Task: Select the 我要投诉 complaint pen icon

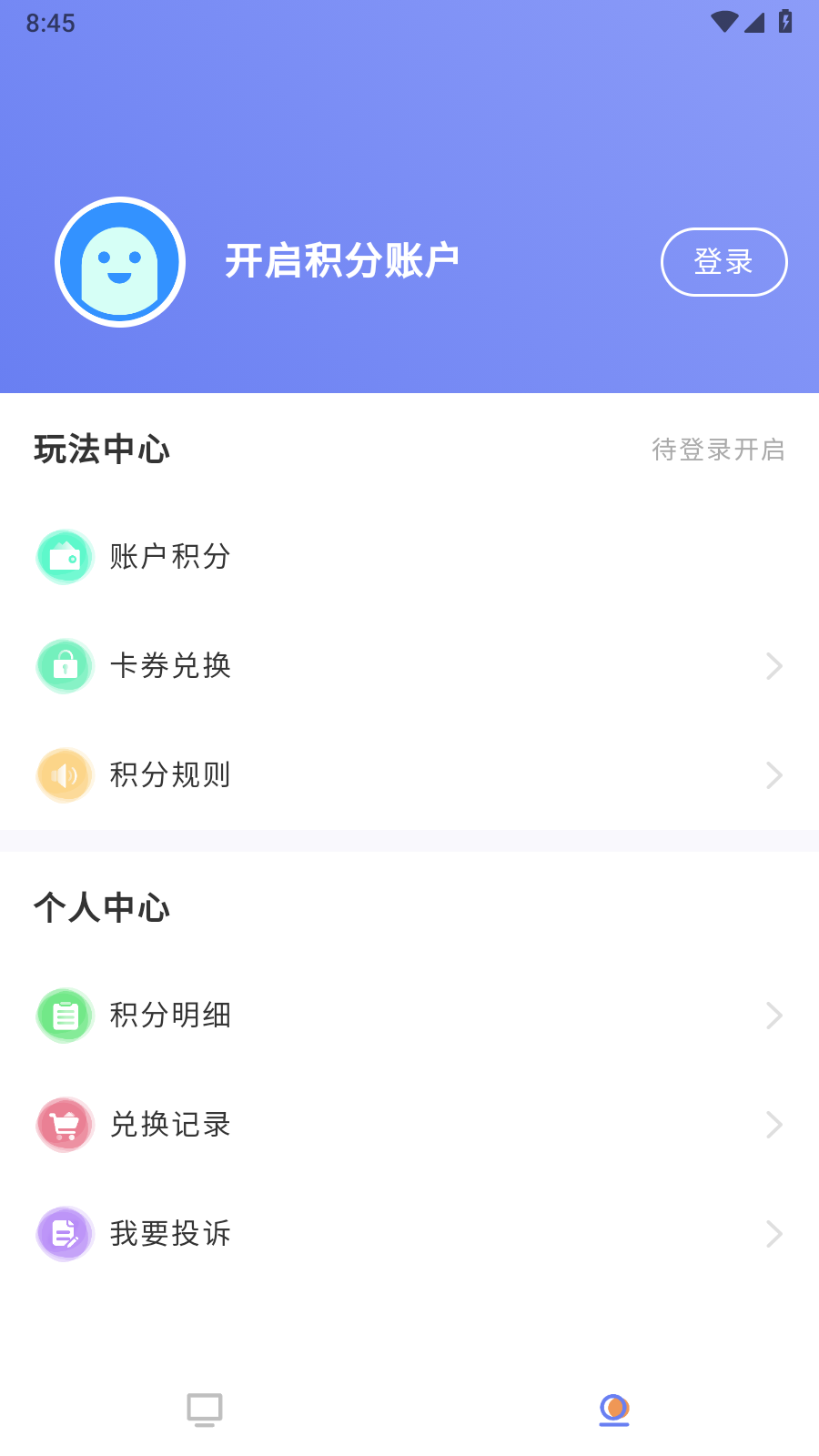Action: tap(65, 1234)
